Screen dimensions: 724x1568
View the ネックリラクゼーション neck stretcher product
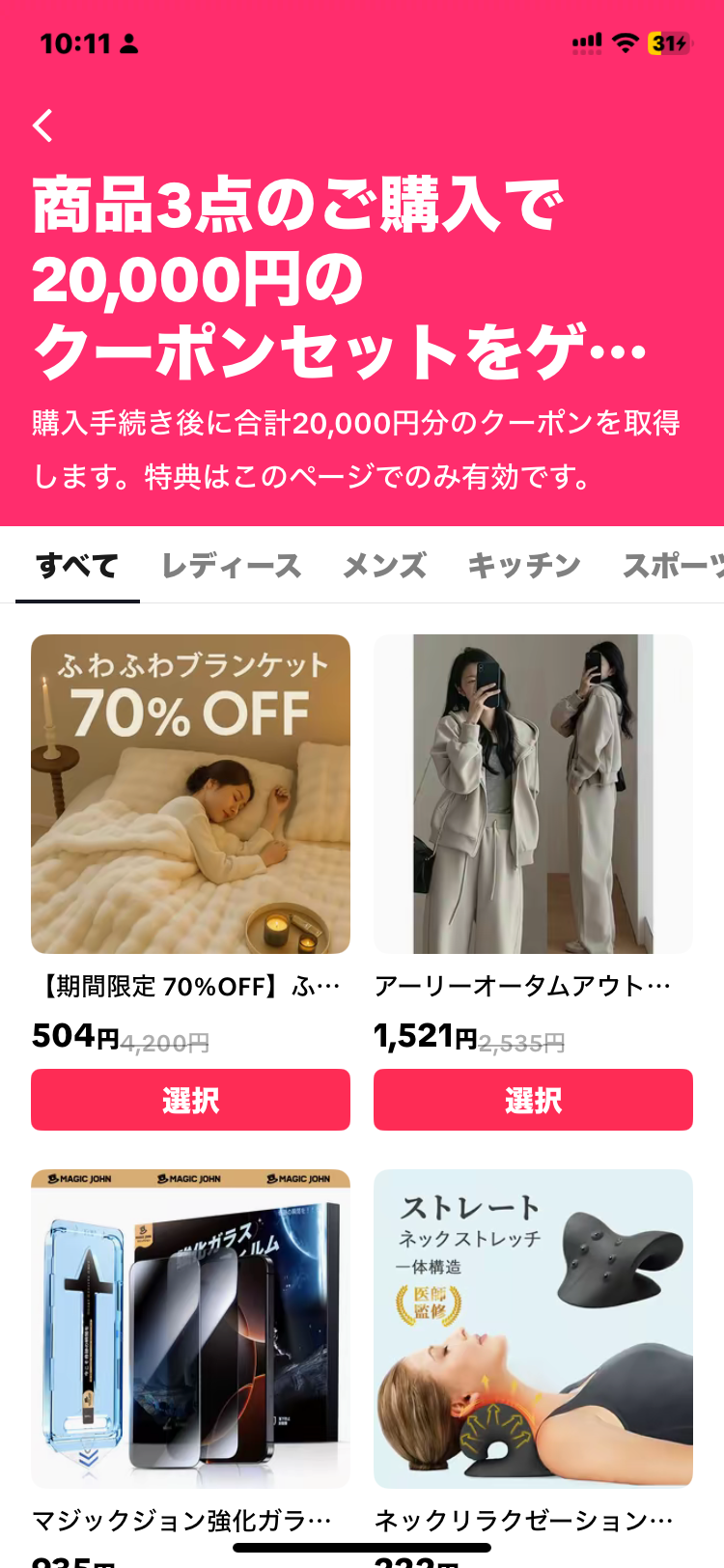[x=533, y=1329]
